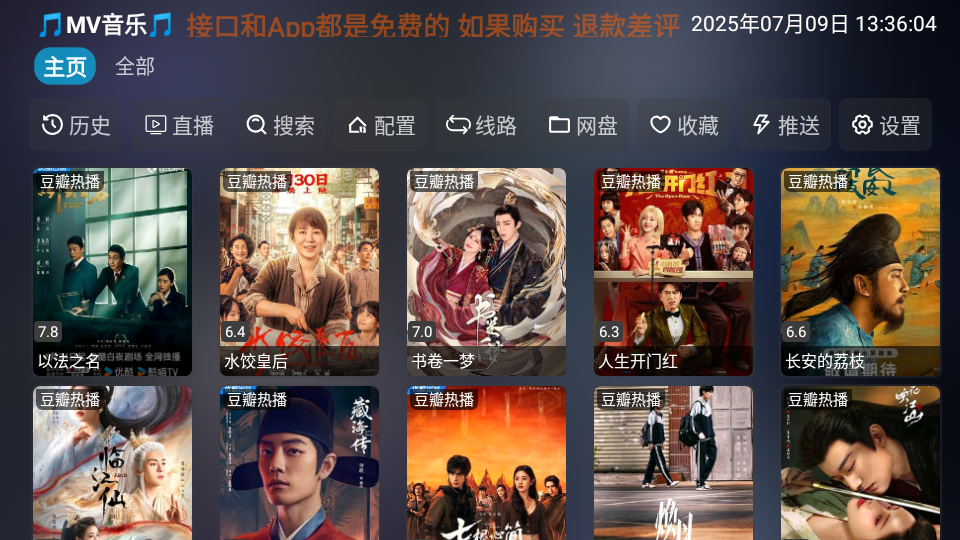Open 设置 settings
Screen dimensions: 960x540
tap(886, 125)
